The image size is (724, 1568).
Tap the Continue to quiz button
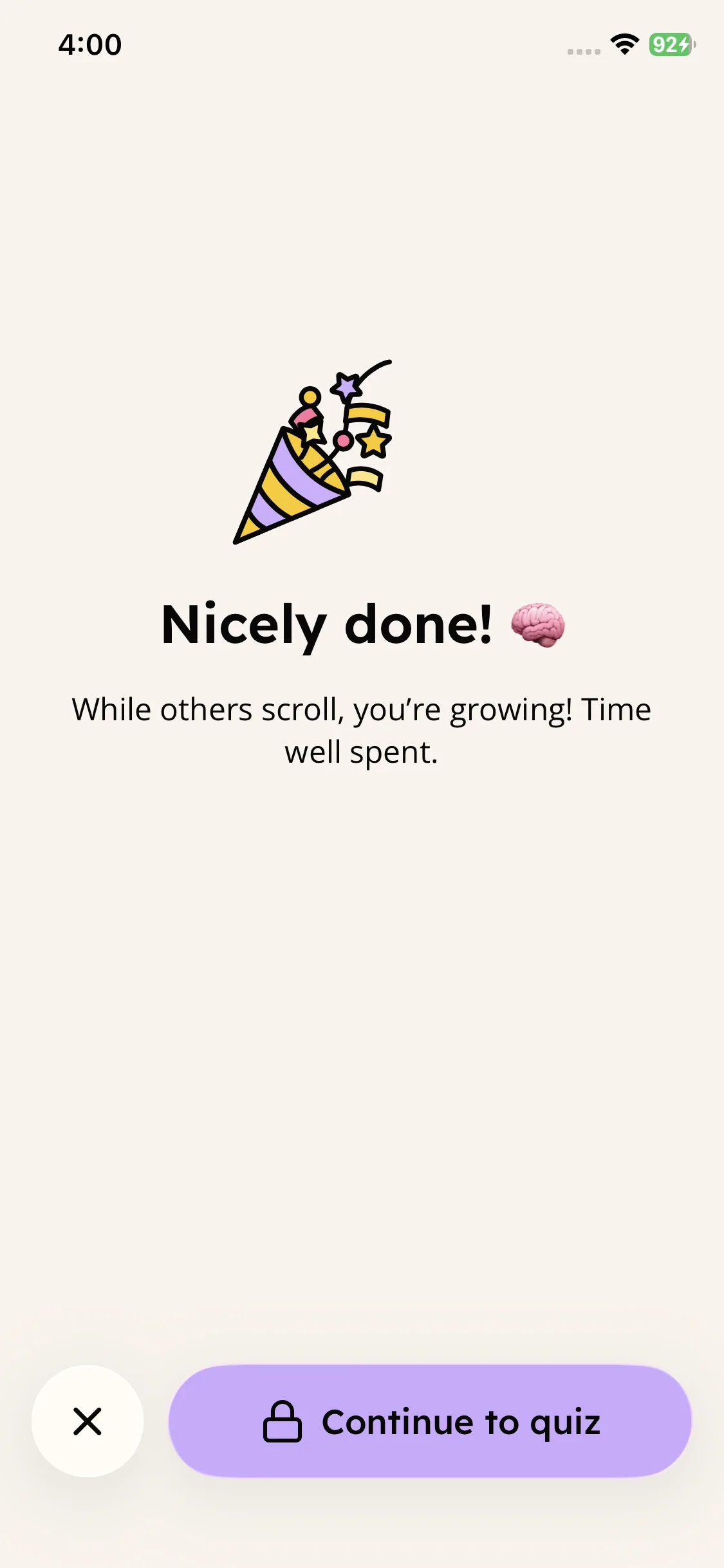click(430, 1421)
